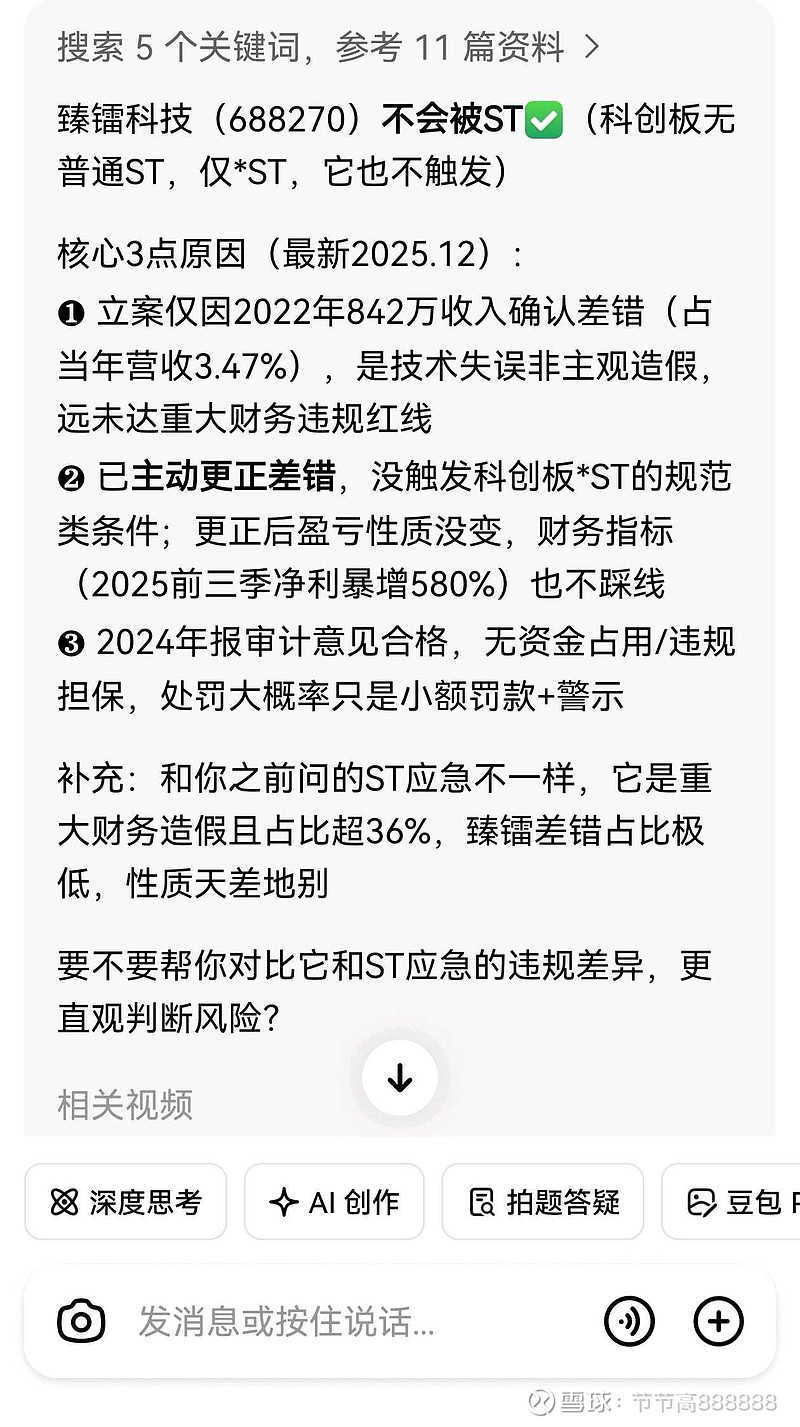
Task: Expand the 相关视频 videos section
Action: point(125,1104)
